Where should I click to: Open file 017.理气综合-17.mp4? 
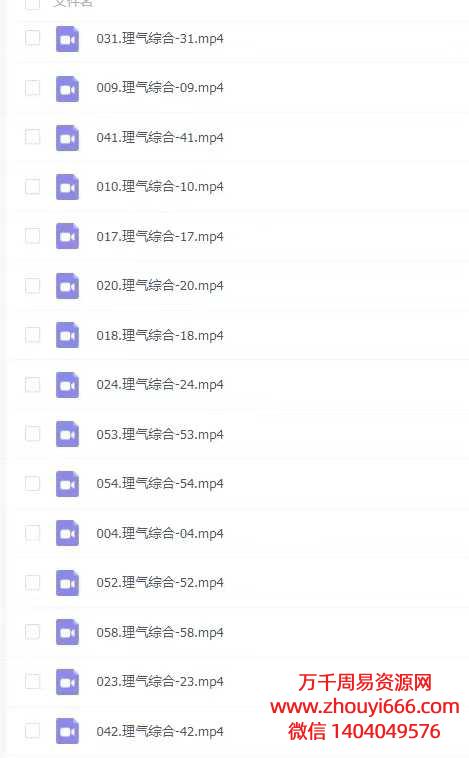[x=160, y=237]
